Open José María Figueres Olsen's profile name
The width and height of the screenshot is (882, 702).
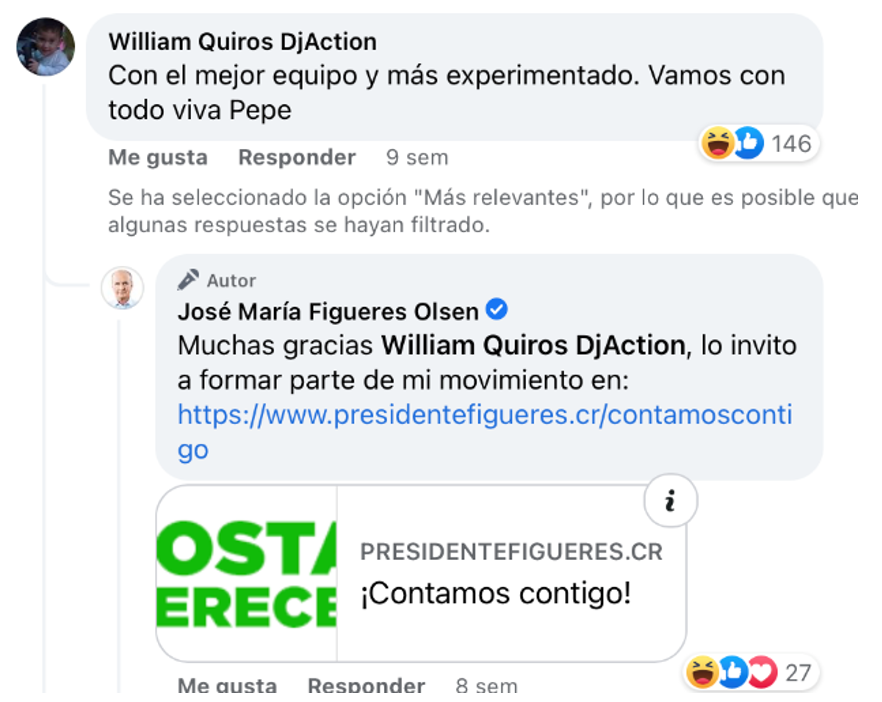click(328, 311)
